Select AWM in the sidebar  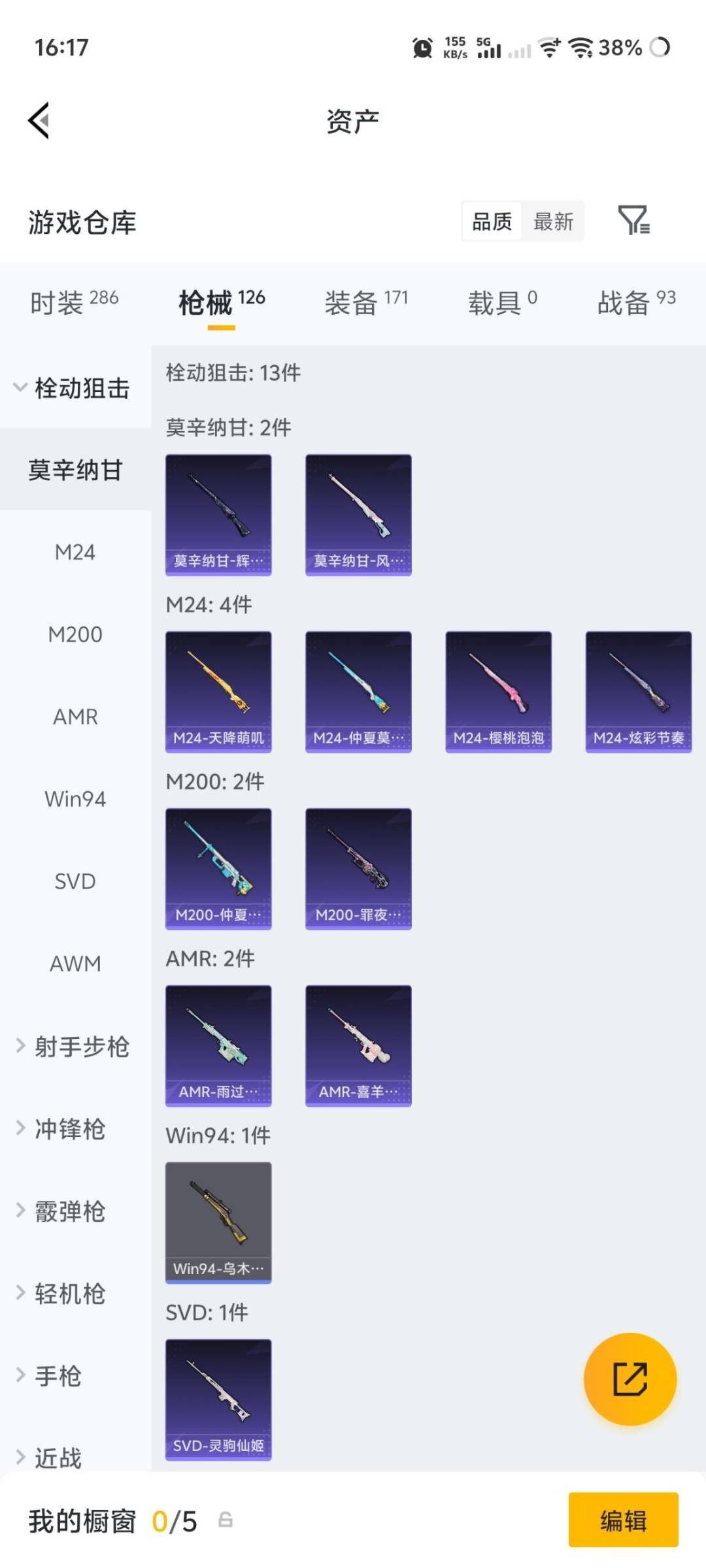(75, 962)
